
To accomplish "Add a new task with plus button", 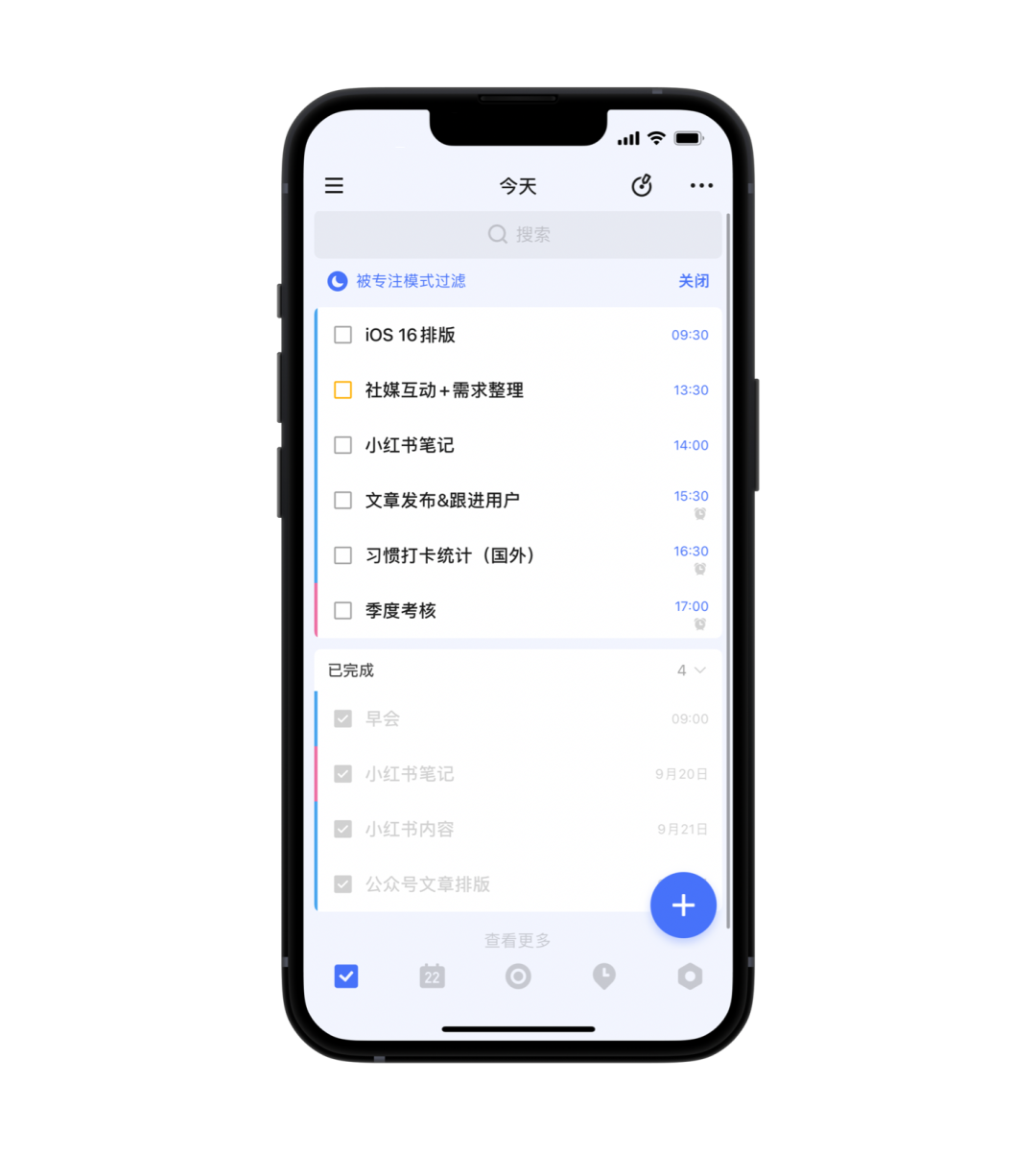I will 683,905.
